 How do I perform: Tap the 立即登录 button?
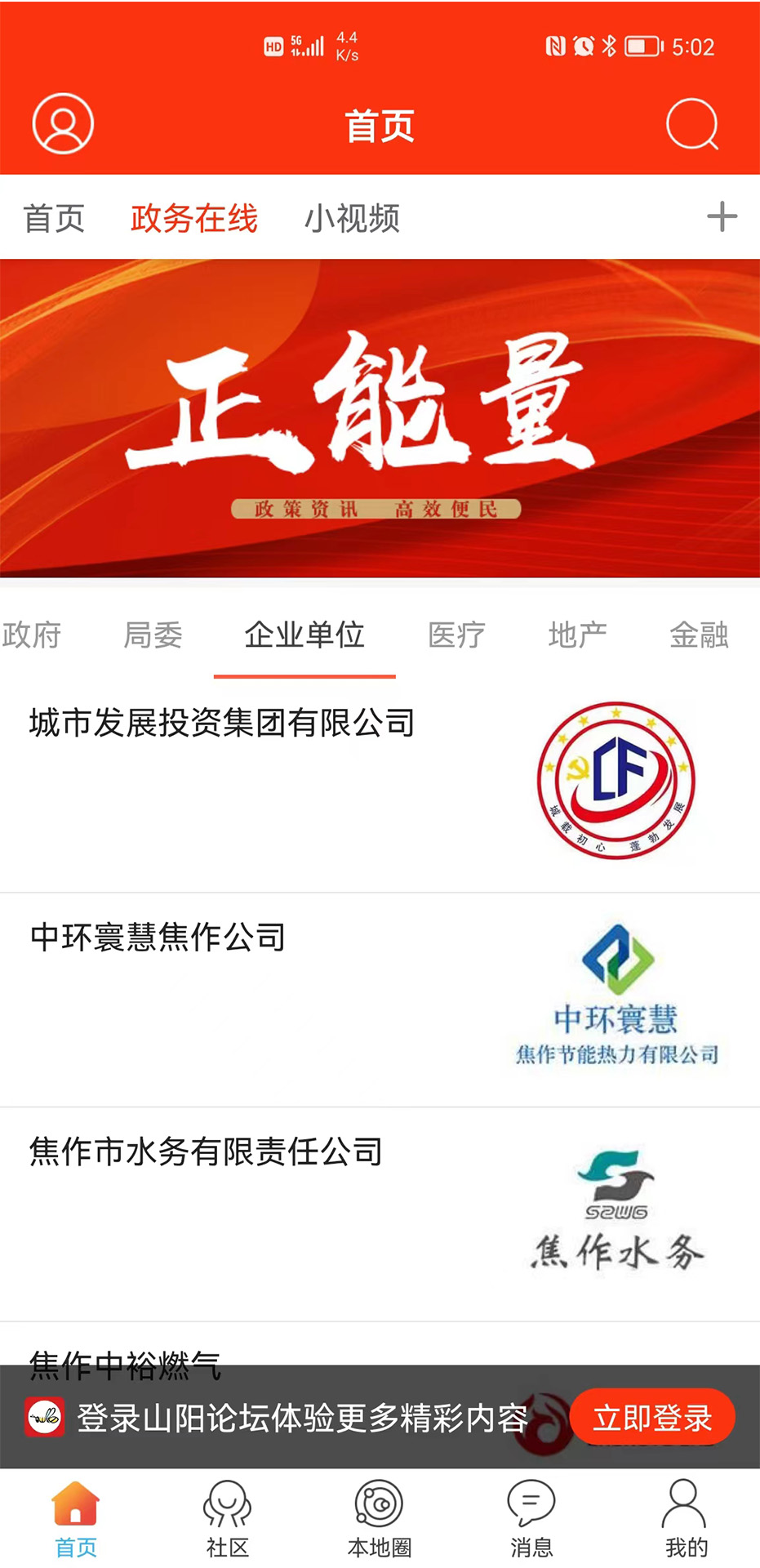[x=652, y=1419]
